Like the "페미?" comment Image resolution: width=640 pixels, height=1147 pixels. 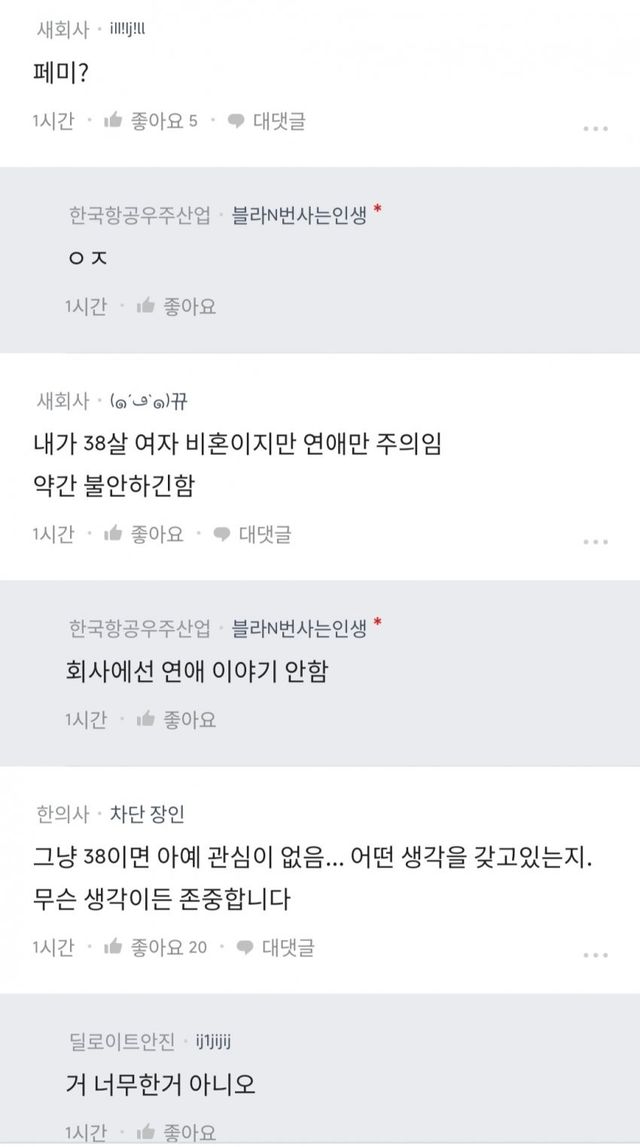150,121
